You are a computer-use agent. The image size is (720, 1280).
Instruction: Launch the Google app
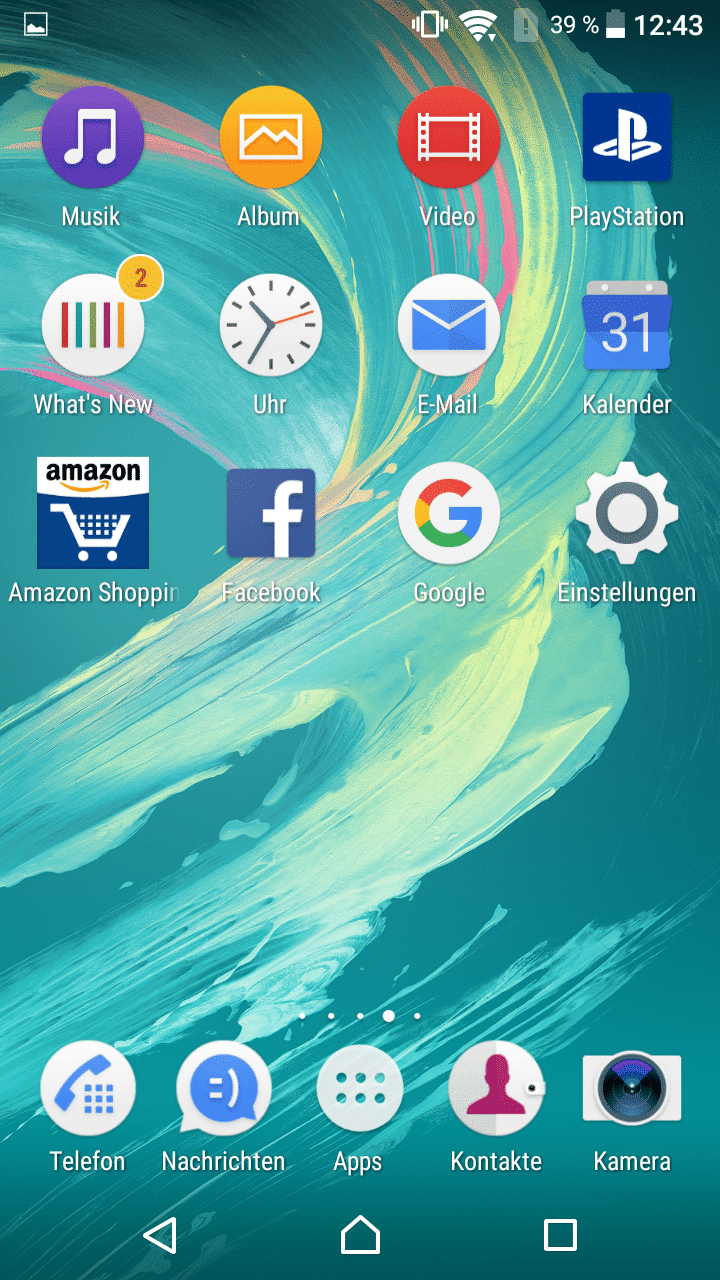coord(448,513)
